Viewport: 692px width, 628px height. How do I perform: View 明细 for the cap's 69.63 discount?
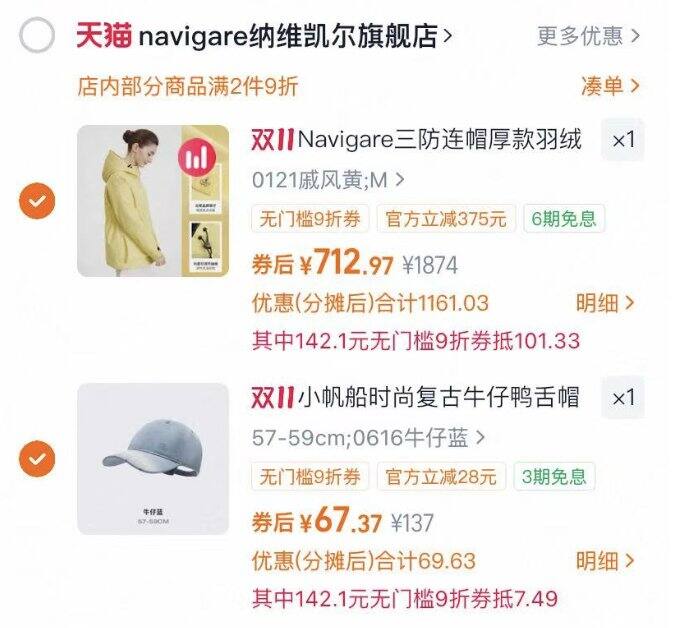(x=604, y=560)
